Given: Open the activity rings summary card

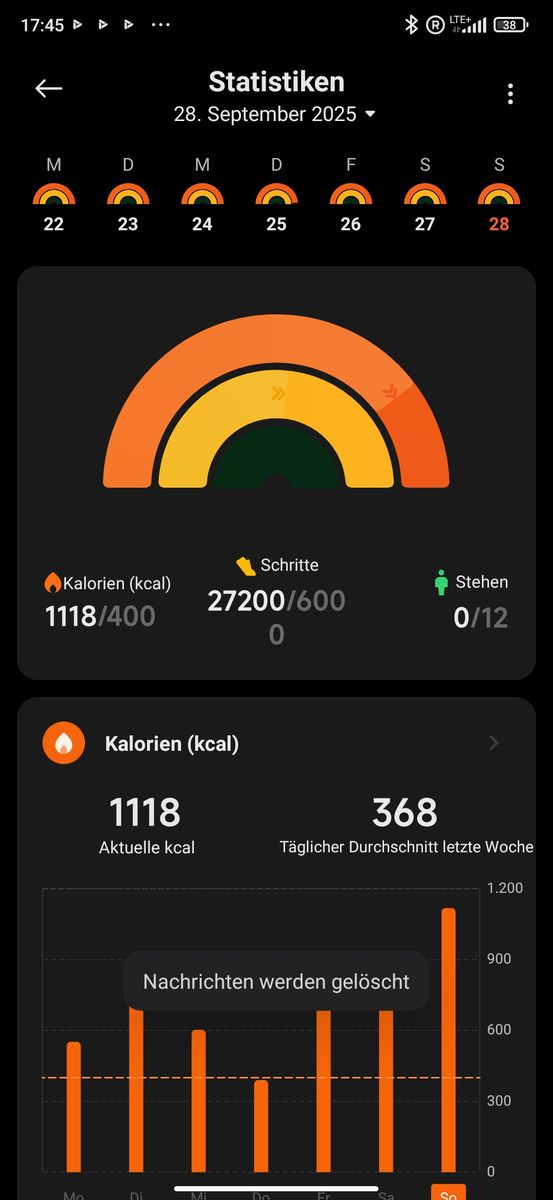Looking at the screenshot, I should [276, 473].
